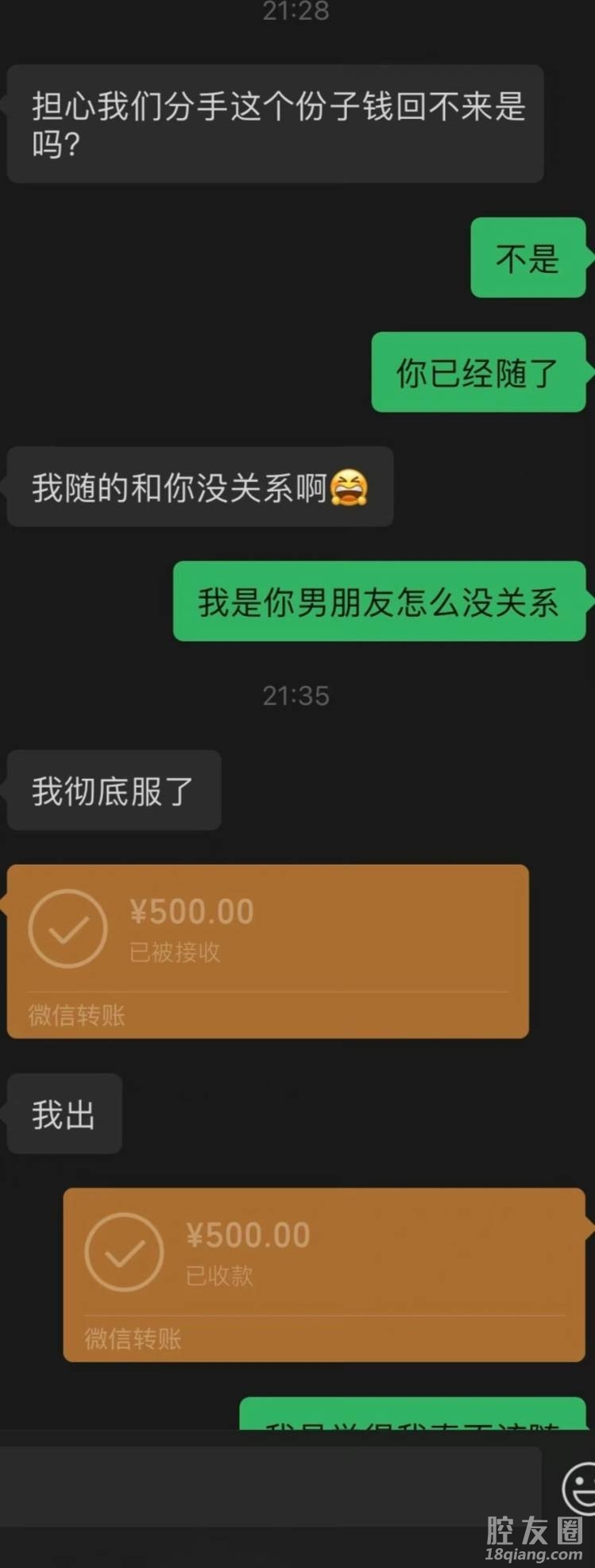Open the emoji picker
The image size is (595, 1568).
[580, 1487]
